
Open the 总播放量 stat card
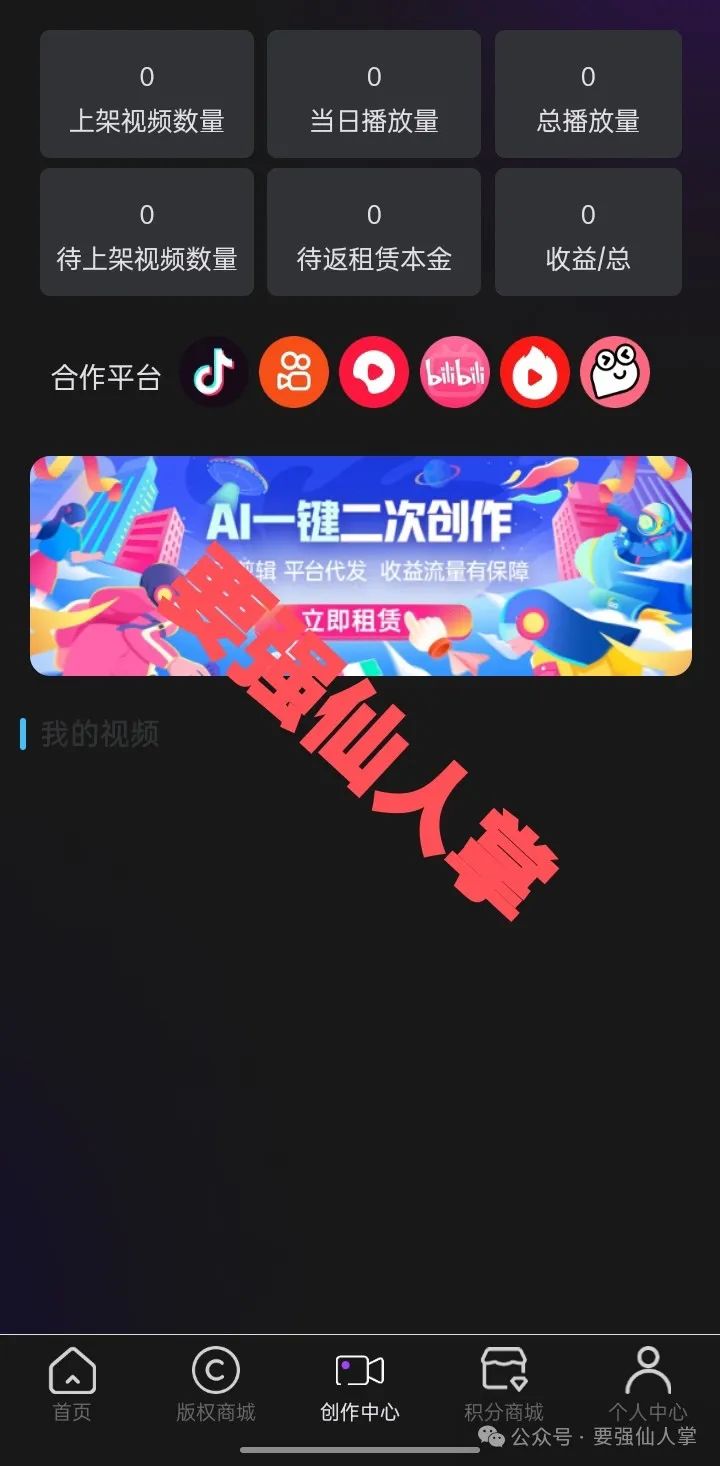(588, 94)
